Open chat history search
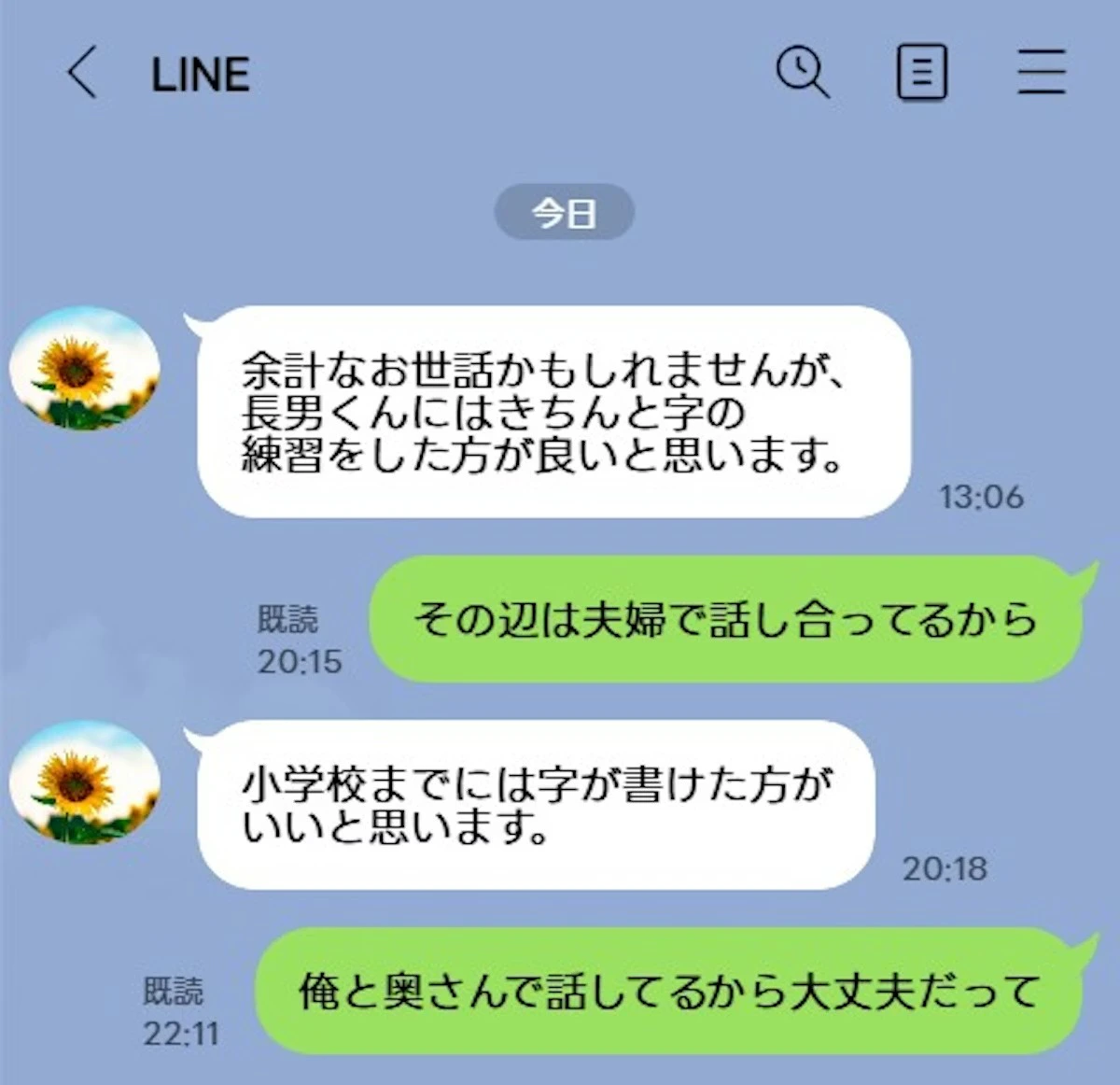 pyautogui.click(x=803, y=72)
